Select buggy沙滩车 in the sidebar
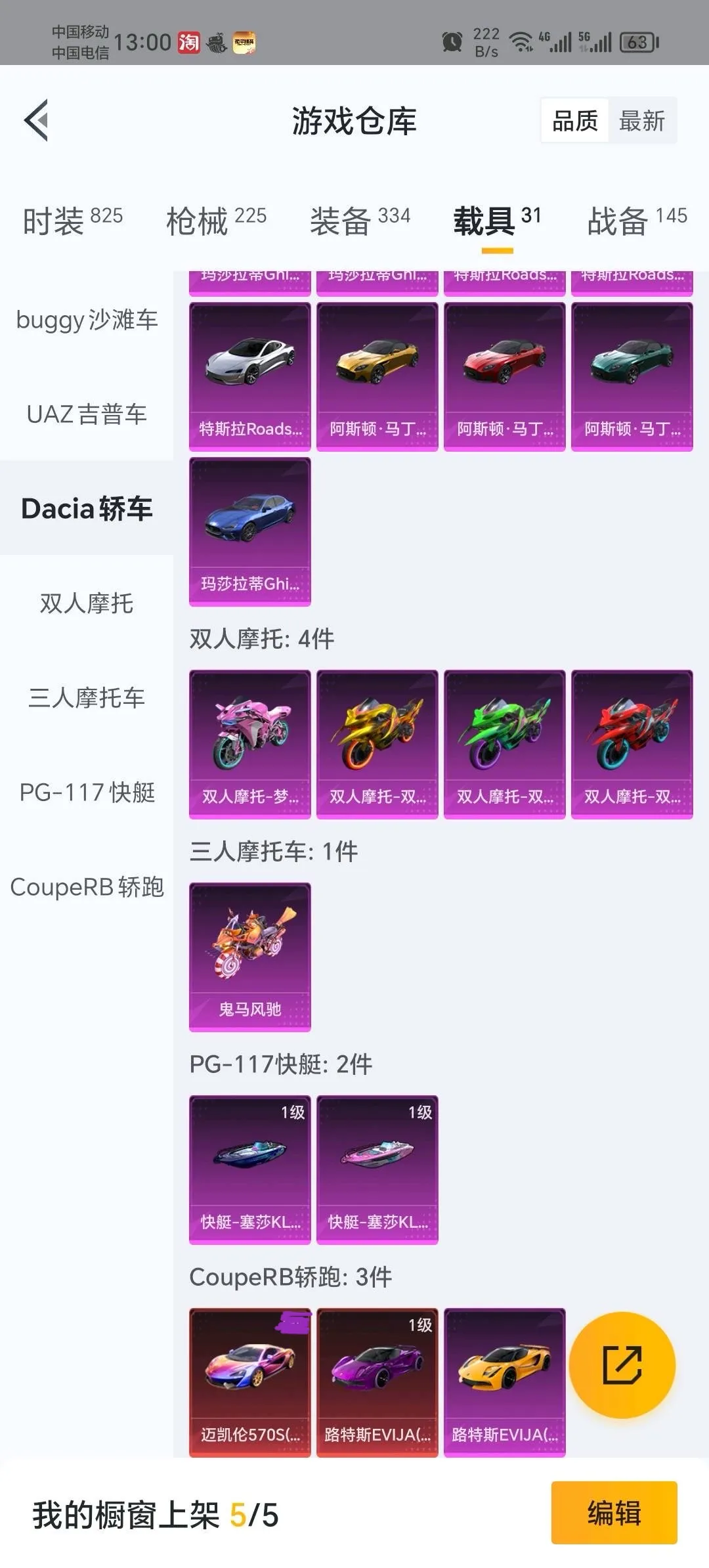 point(87,320)
